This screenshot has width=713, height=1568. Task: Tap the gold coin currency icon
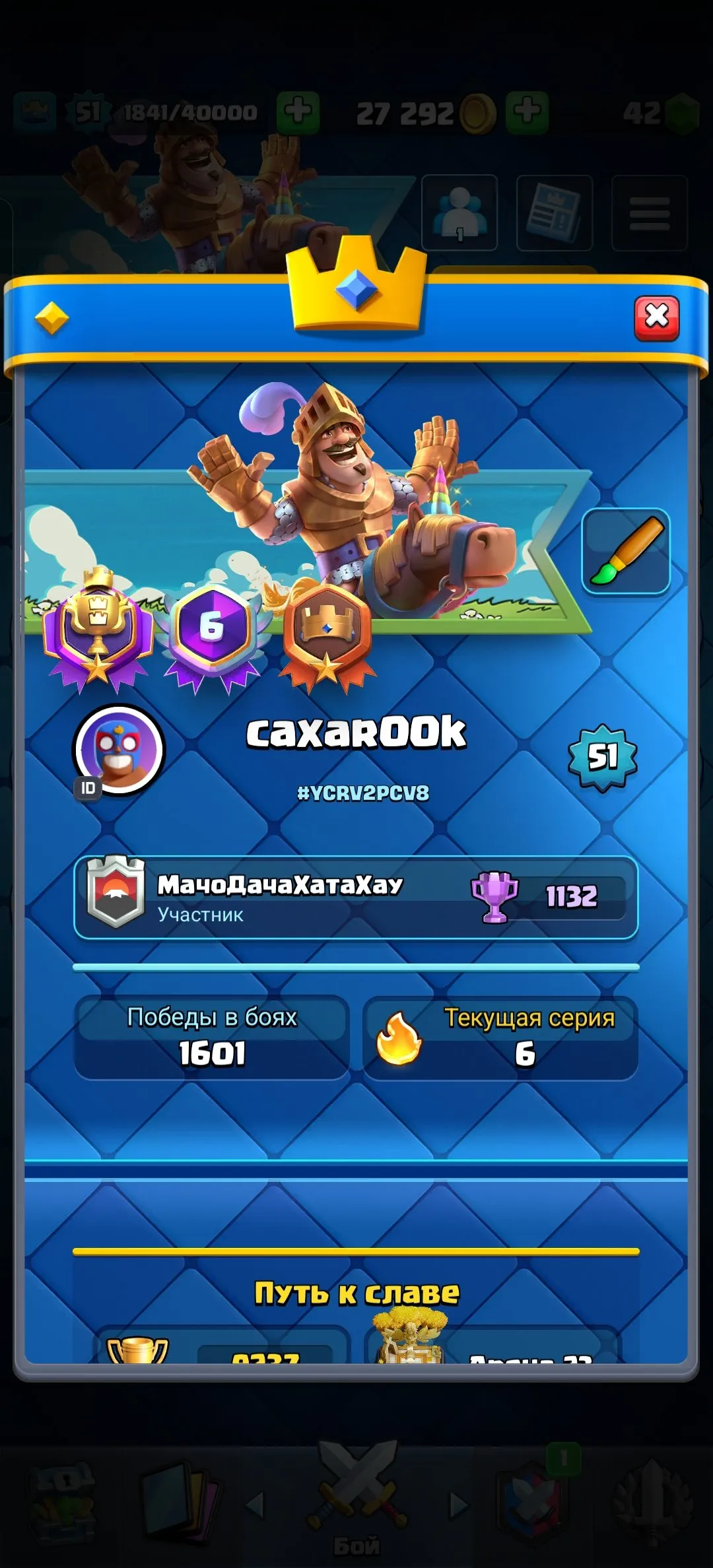point(477,114)
